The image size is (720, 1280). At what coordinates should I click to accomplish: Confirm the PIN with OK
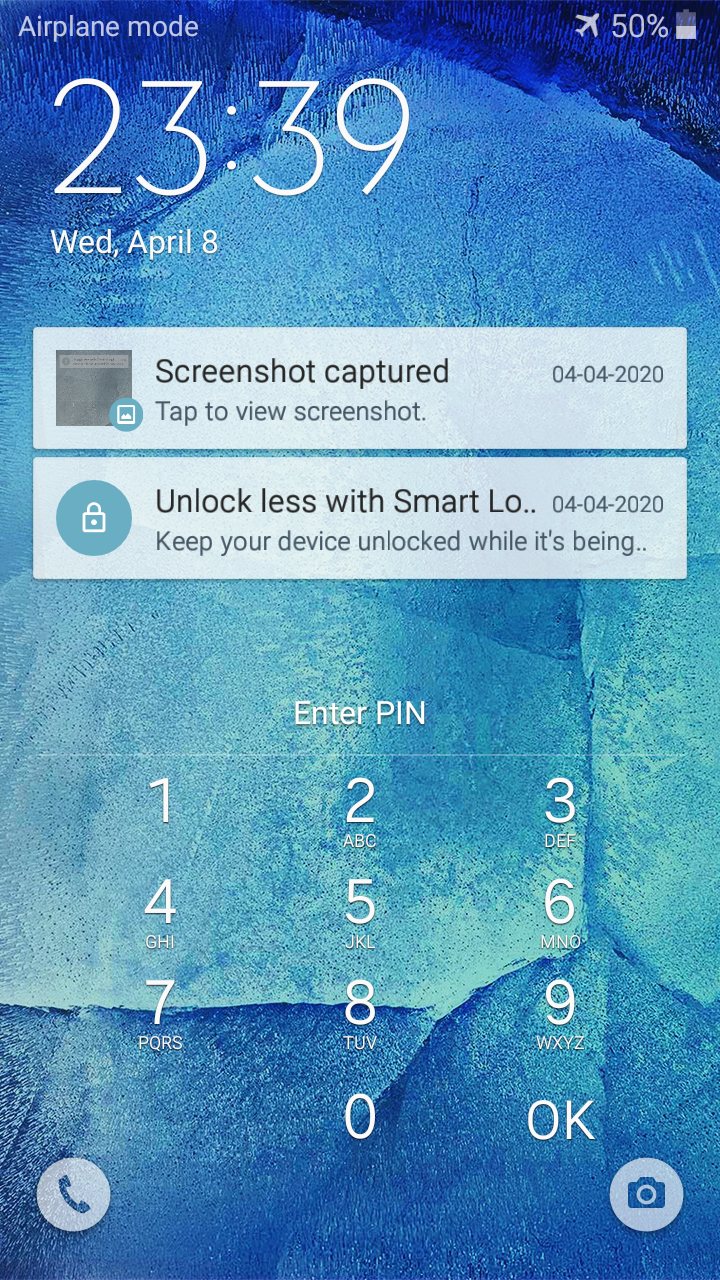click(560, 1120)
